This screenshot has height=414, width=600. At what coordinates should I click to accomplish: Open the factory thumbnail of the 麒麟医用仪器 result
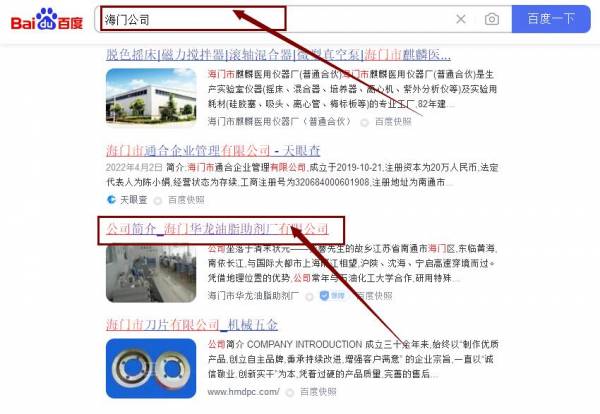click(x=152, y=96)
